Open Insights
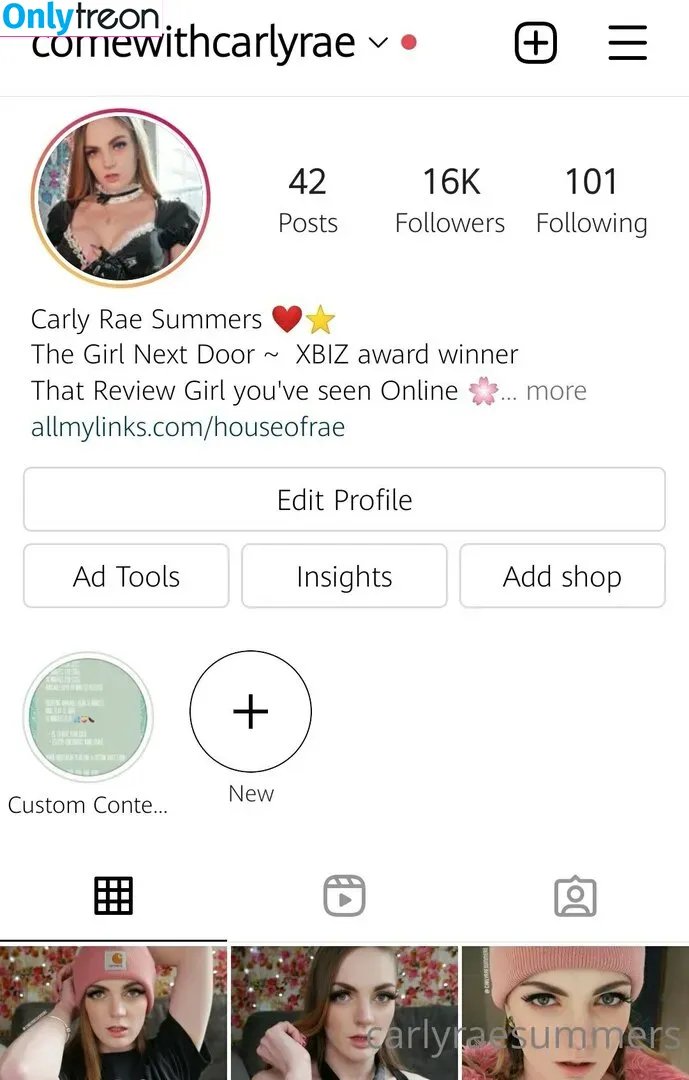The height and width of the screenshot is (1080, 689). pyautogui.click(x=344, y=576)
